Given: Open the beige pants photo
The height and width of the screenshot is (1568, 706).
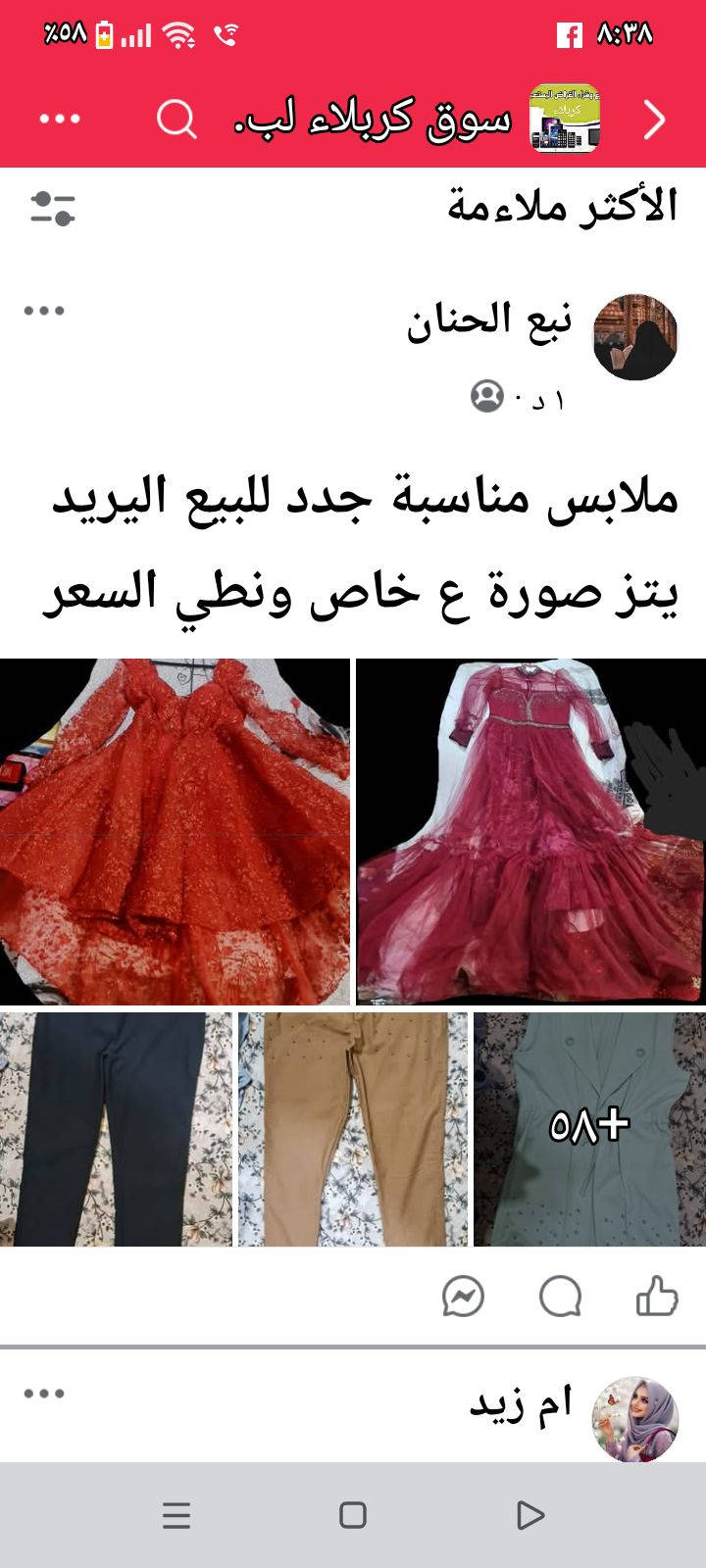Looking at the screenshot, I should (x=353, y=1129).
